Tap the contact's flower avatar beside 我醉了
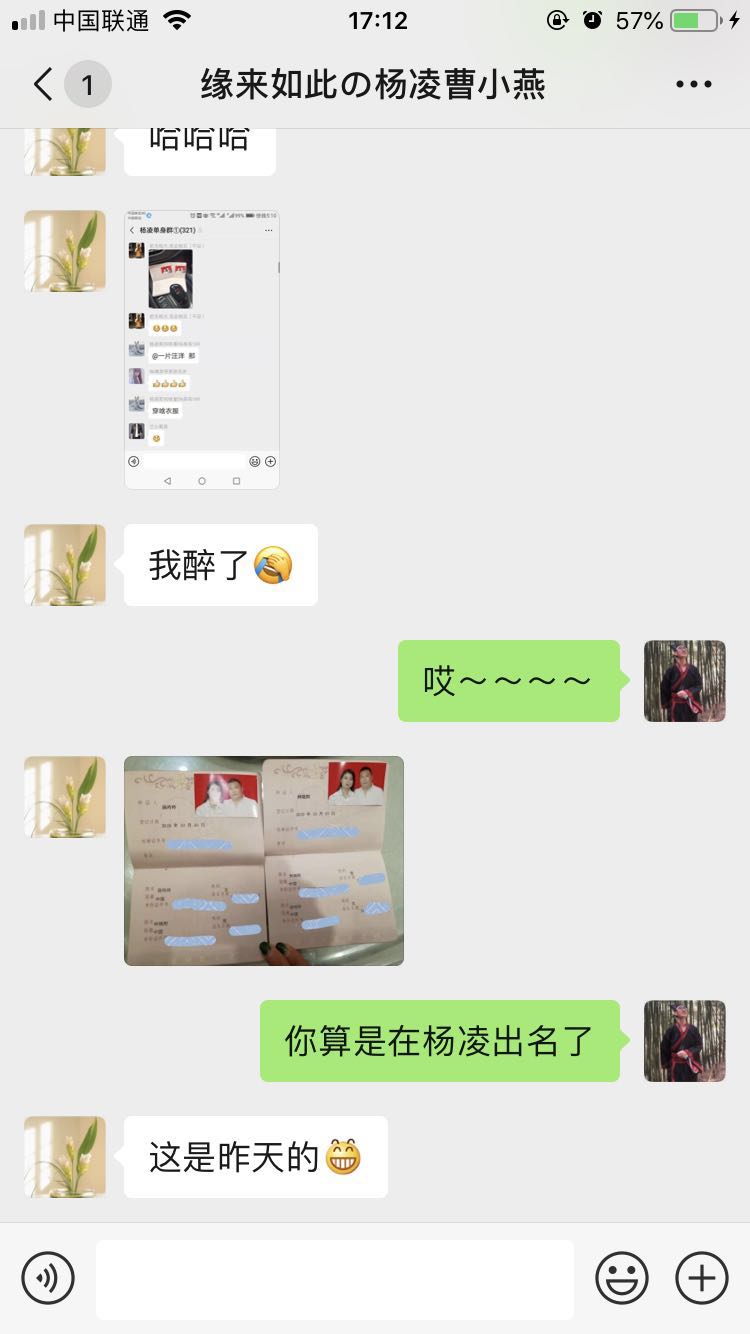The image size is (750, 1334). [65, 565]
